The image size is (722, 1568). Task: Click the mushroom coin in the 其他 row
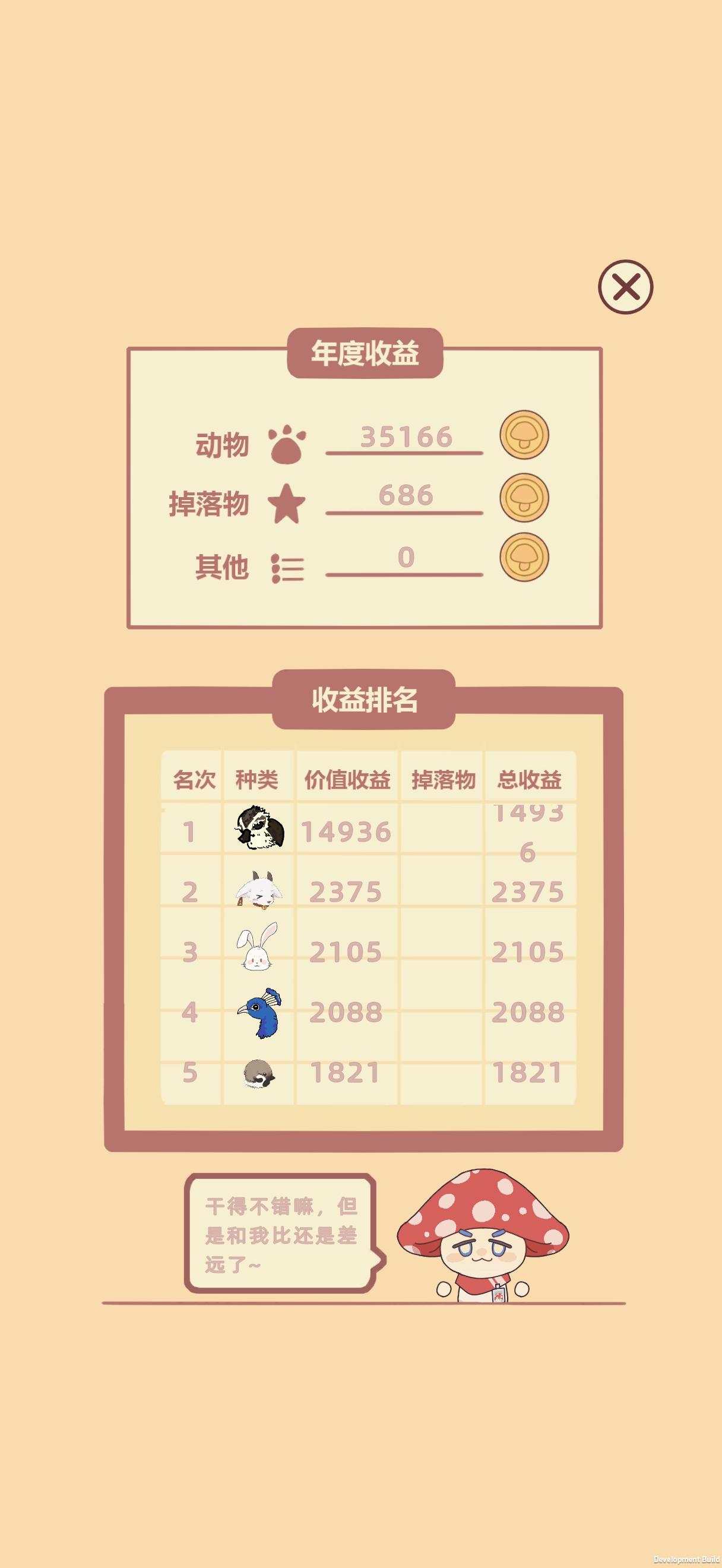tap(524, 558)
